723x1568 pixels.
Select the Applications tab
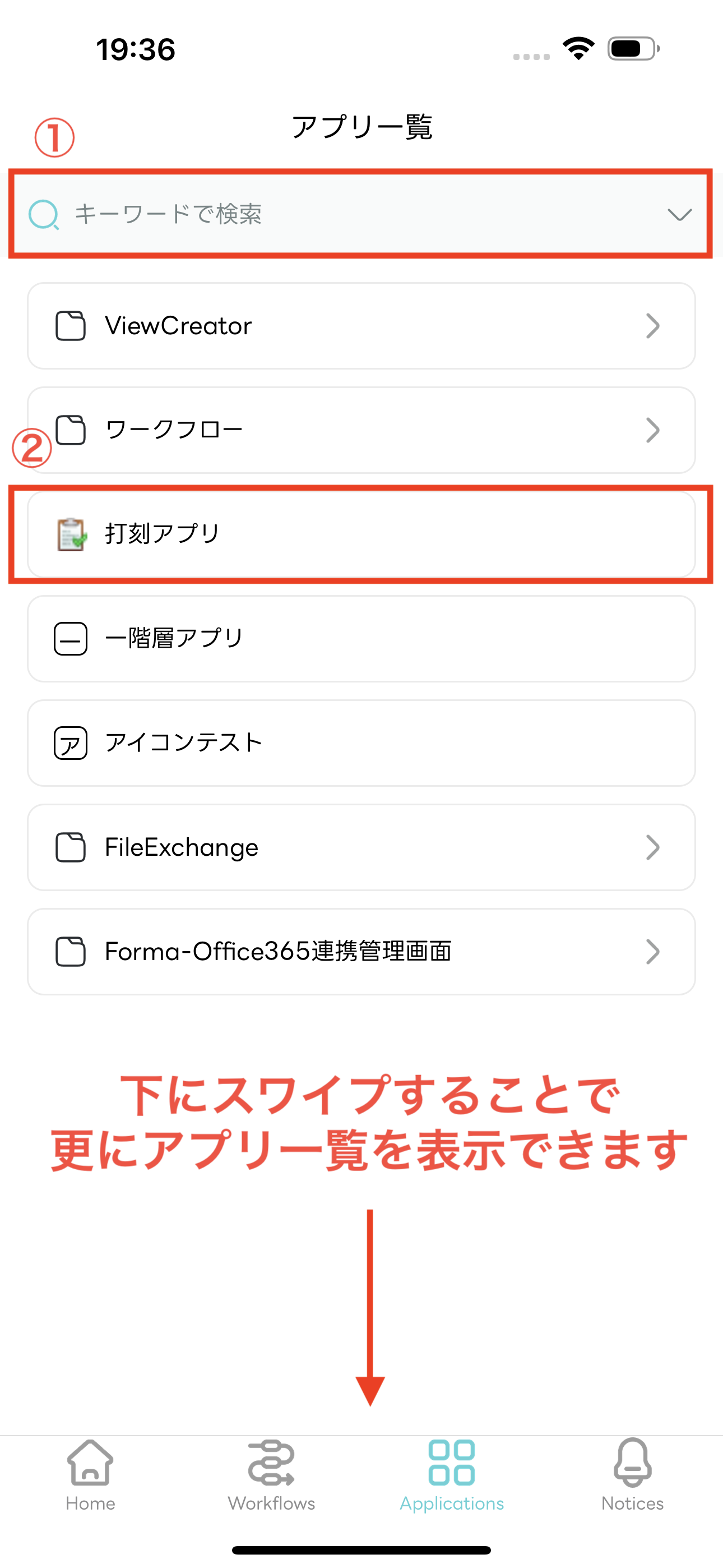pyautogui.click(x=452, y=1475)
